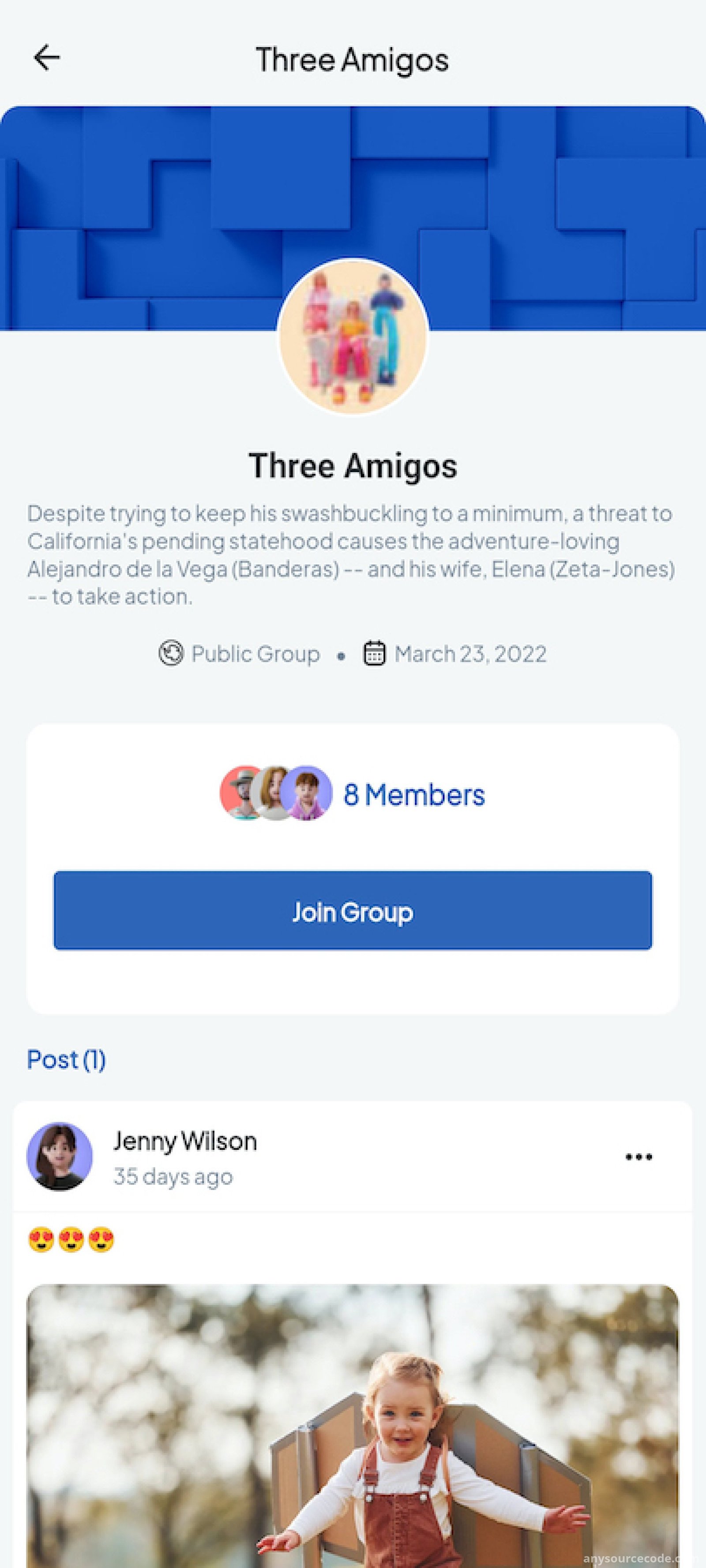The height and width of the screenshot is (1568, 706).
Task: Tap the Join Group button
Action: click(353, 910)
